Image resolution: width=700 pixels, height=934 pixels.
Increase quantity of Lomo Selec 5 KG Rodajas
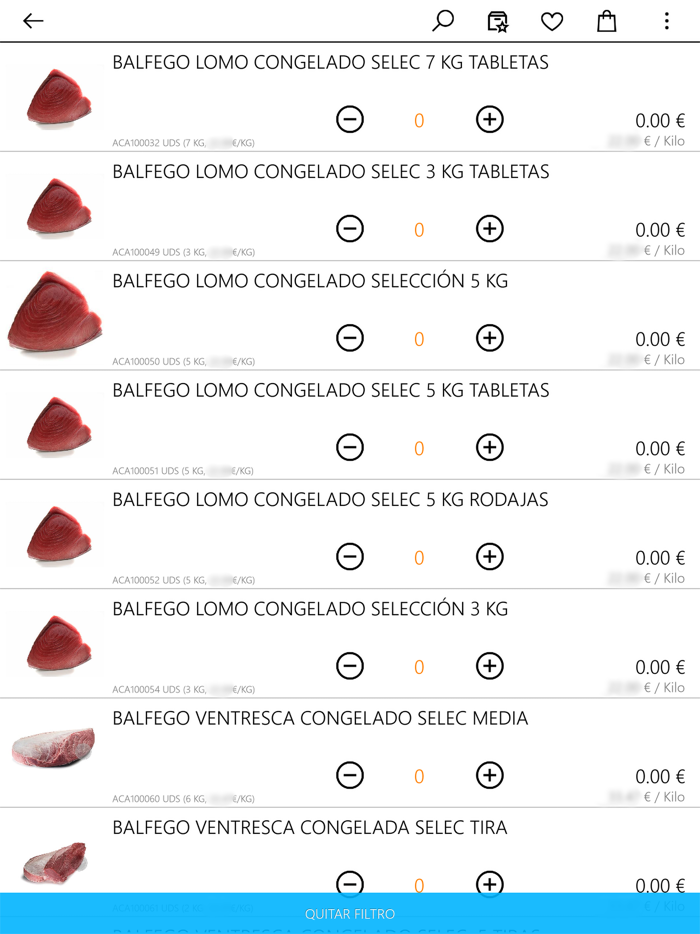click(x=489, y=556)
